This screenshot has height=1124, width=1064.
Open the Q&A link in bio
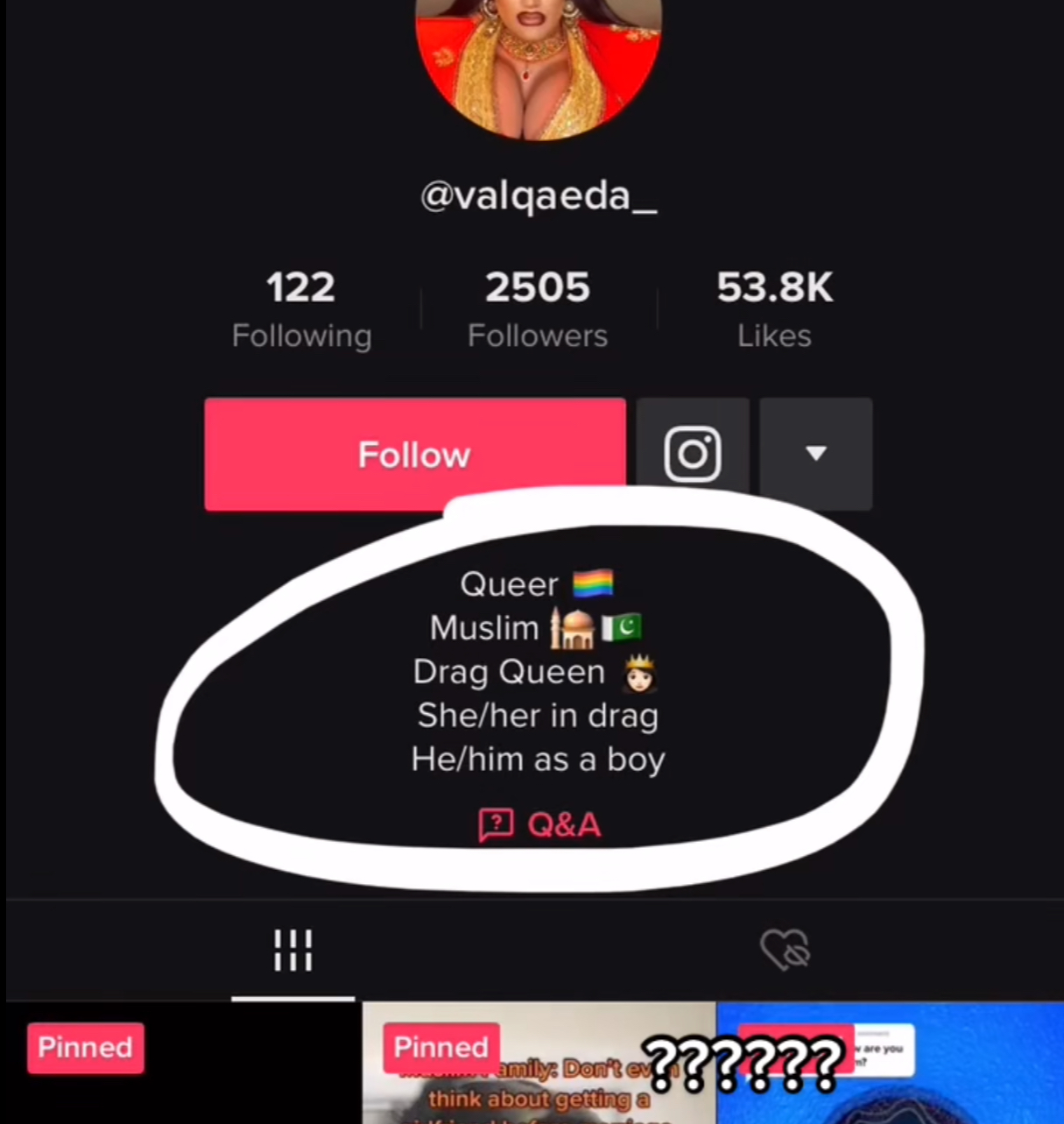(x=540, y=824)
